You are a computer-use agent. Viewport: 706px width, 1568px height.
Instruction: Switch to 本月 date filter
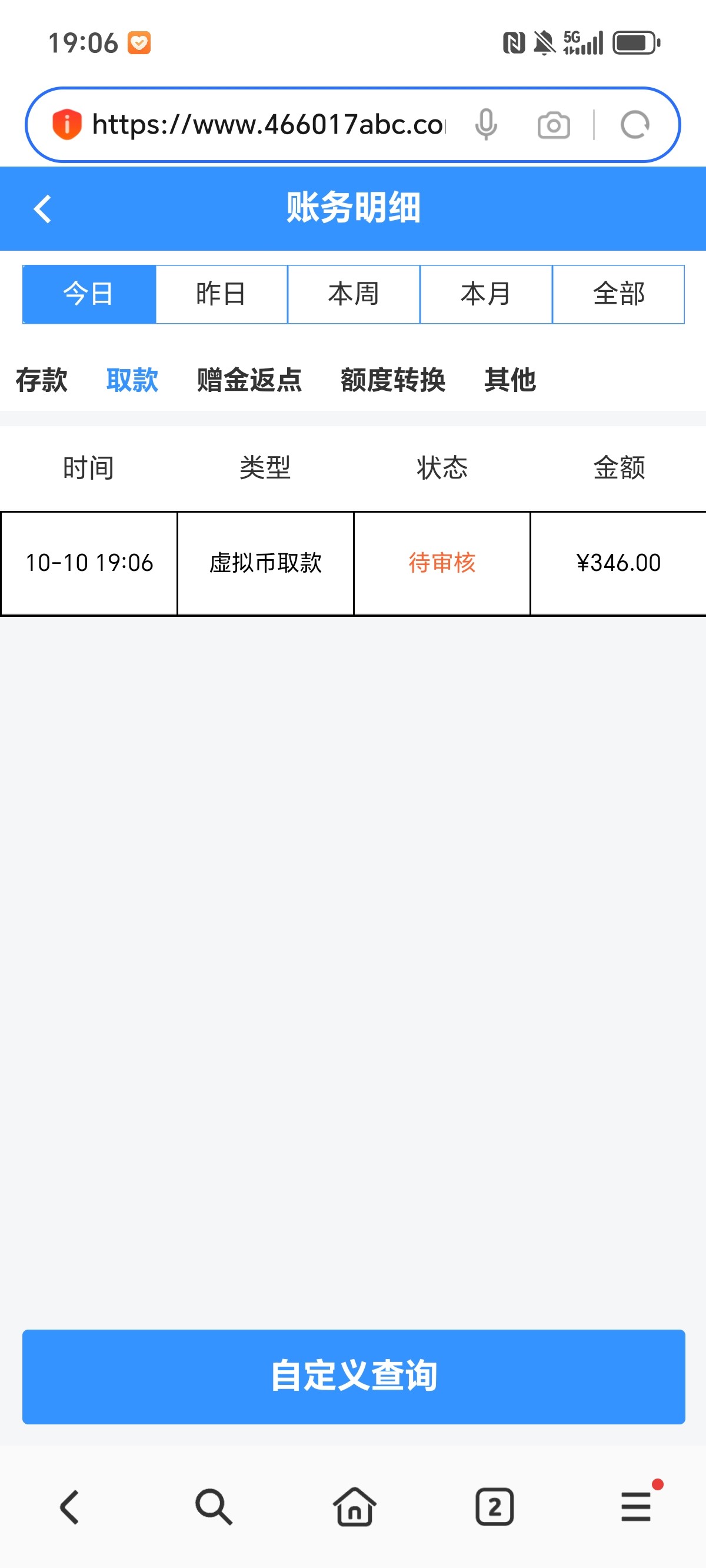(x=486, y=294)
